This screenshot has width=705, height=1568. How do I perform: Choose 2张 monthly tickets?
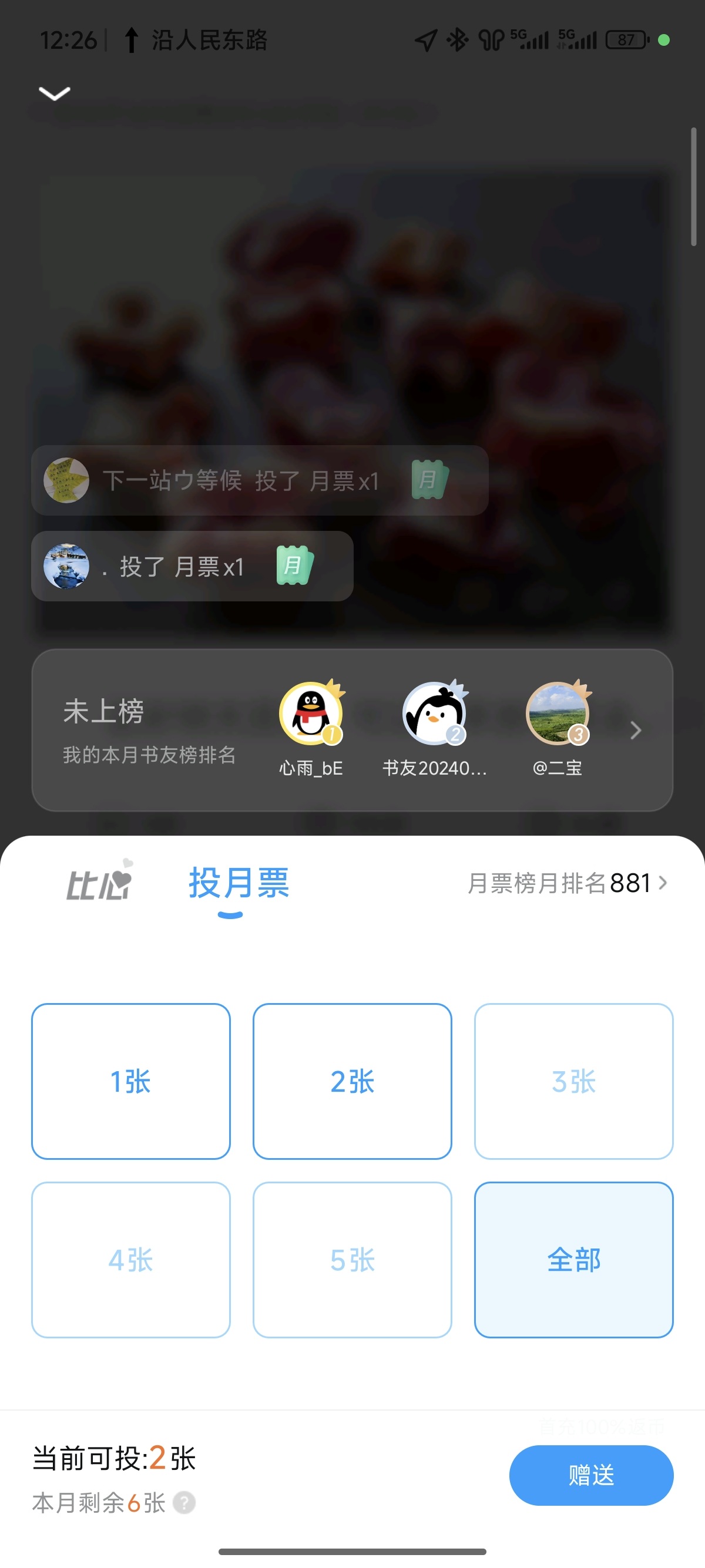tap(352, 1081)
